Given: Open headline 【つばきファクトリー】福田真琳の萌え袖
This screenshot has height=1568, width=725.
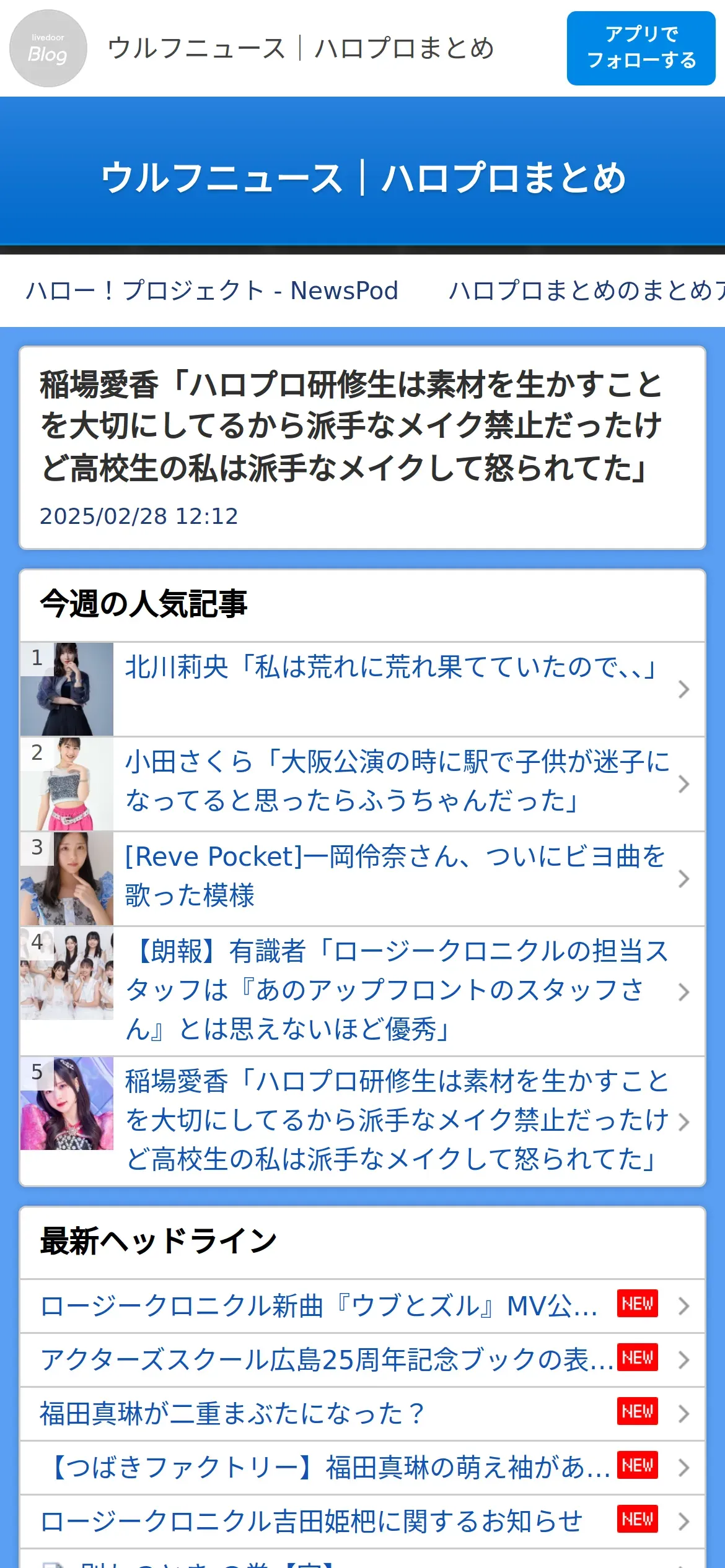Looking at the screenshot, I should point(362,1468).
